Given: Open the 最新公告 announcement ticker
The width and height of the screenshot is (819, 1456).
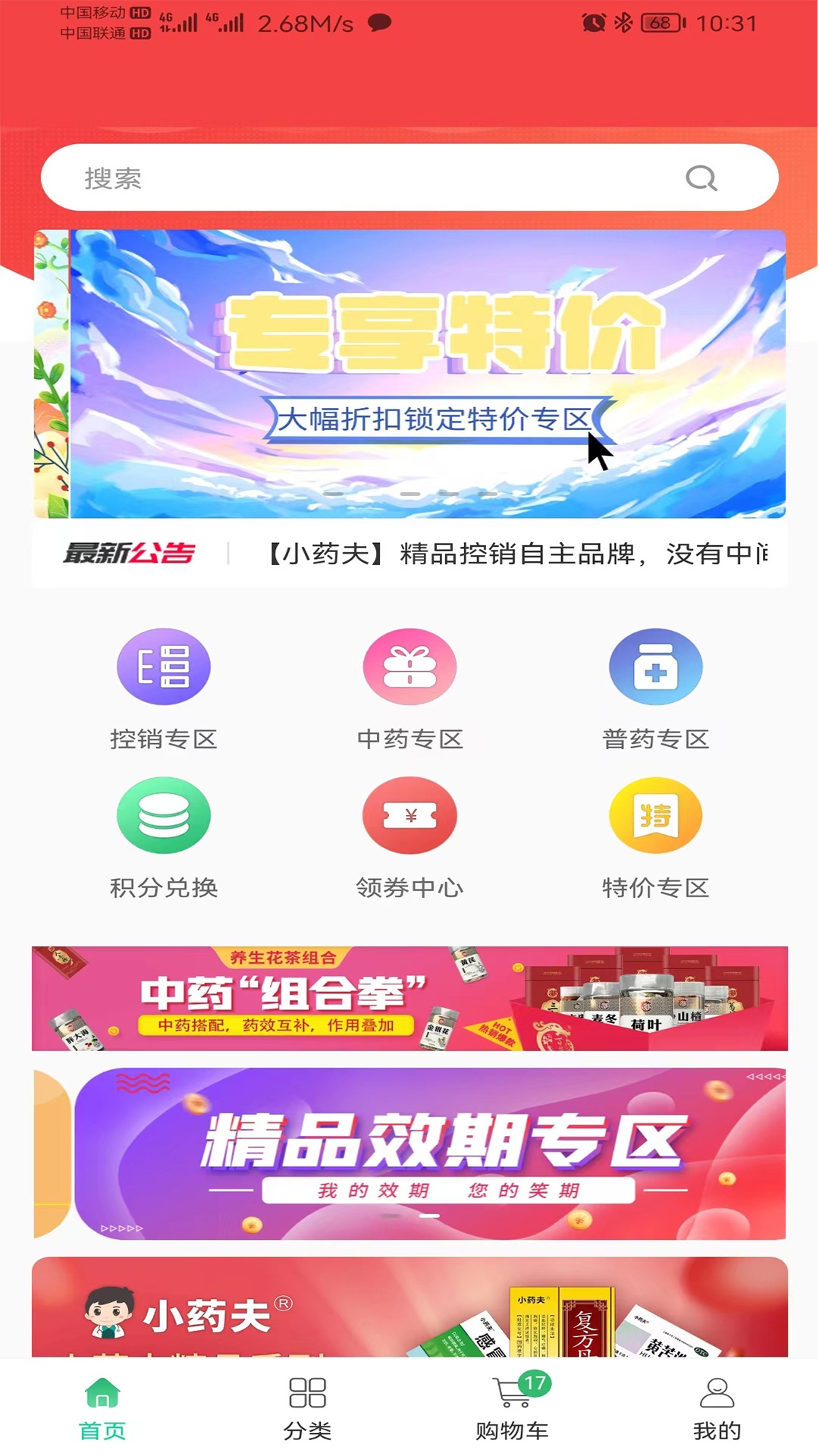Looking at the screenshot, I should (409, 554).
